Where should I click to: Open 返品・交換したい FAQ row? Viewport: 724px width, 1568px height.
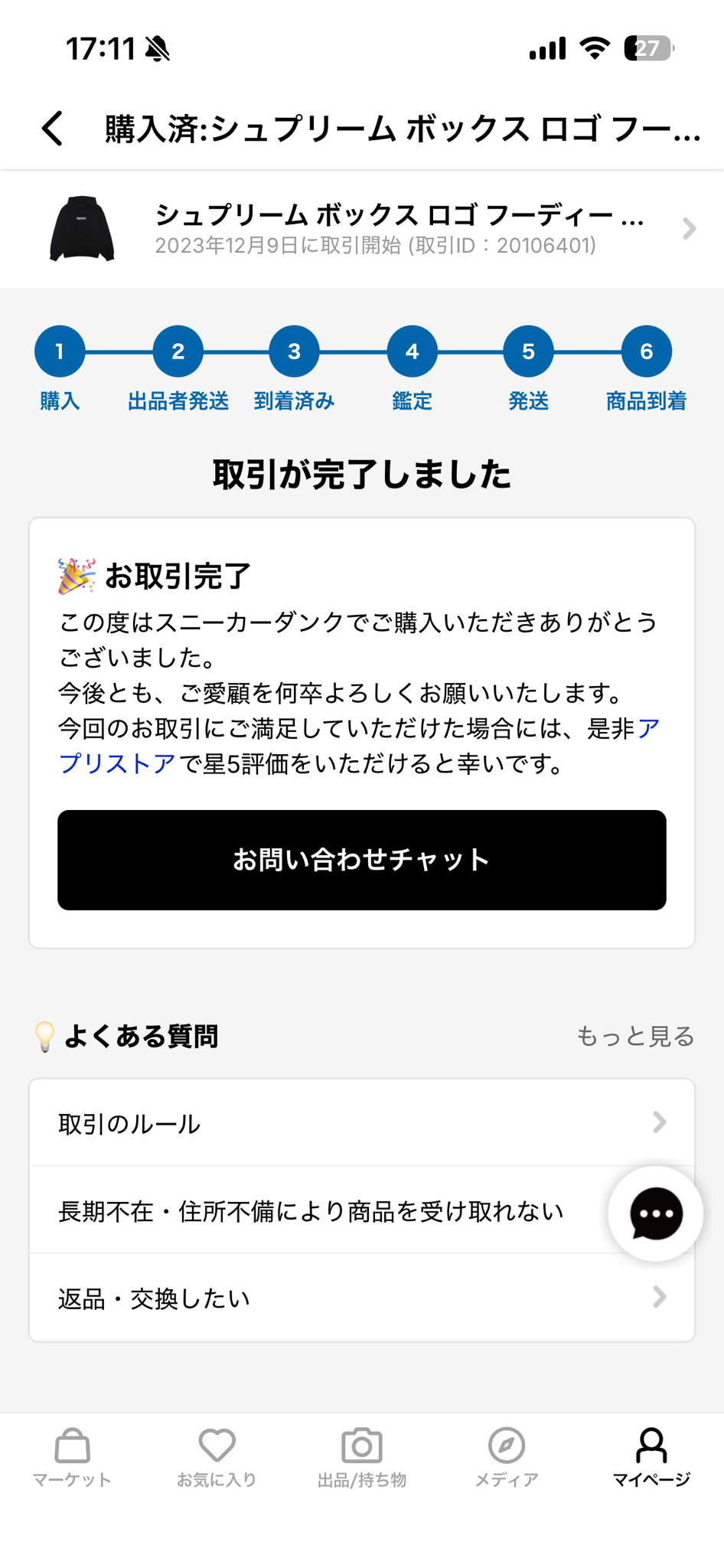pos(362,1298)
